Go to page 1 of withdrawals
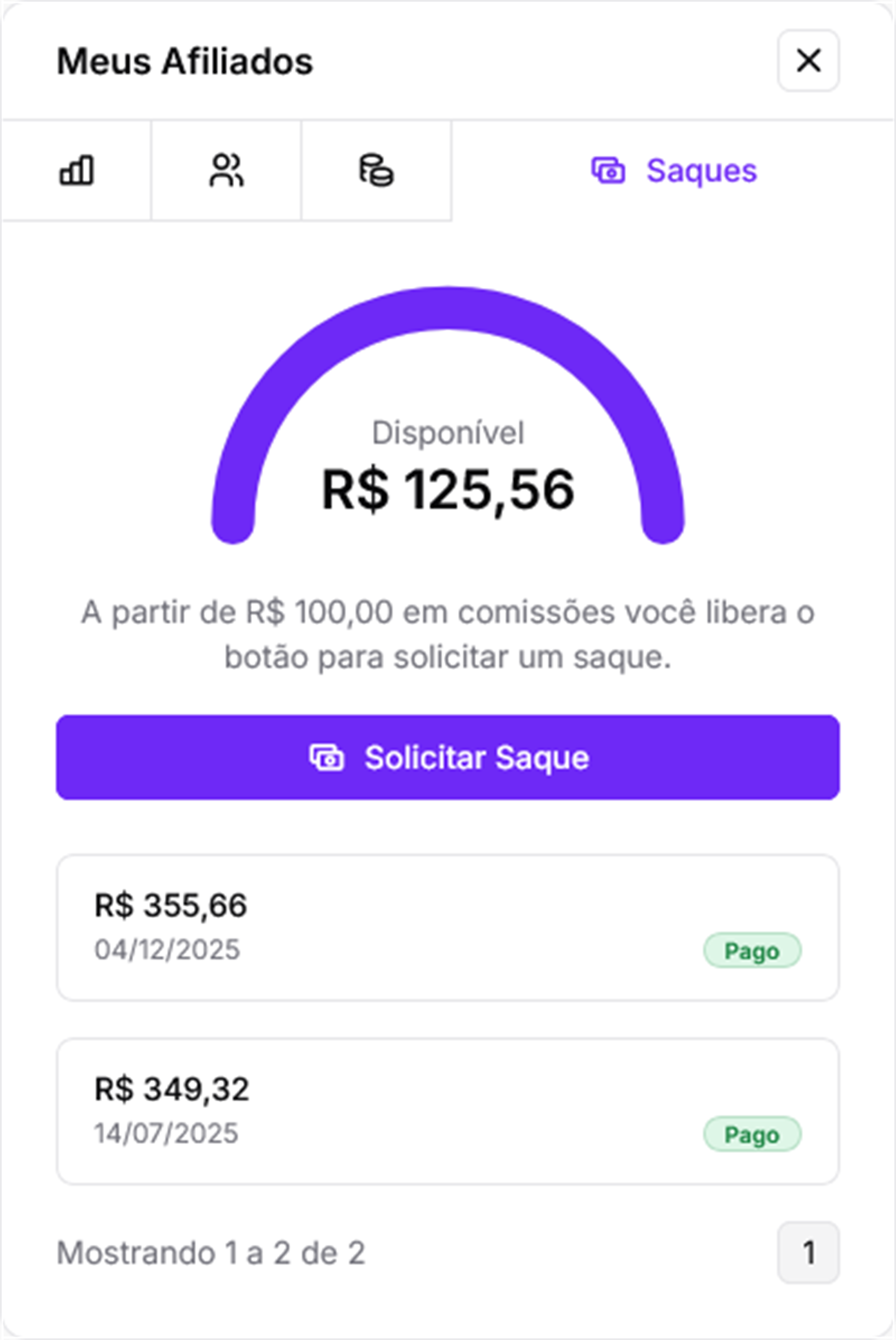 pos(808,1253)
